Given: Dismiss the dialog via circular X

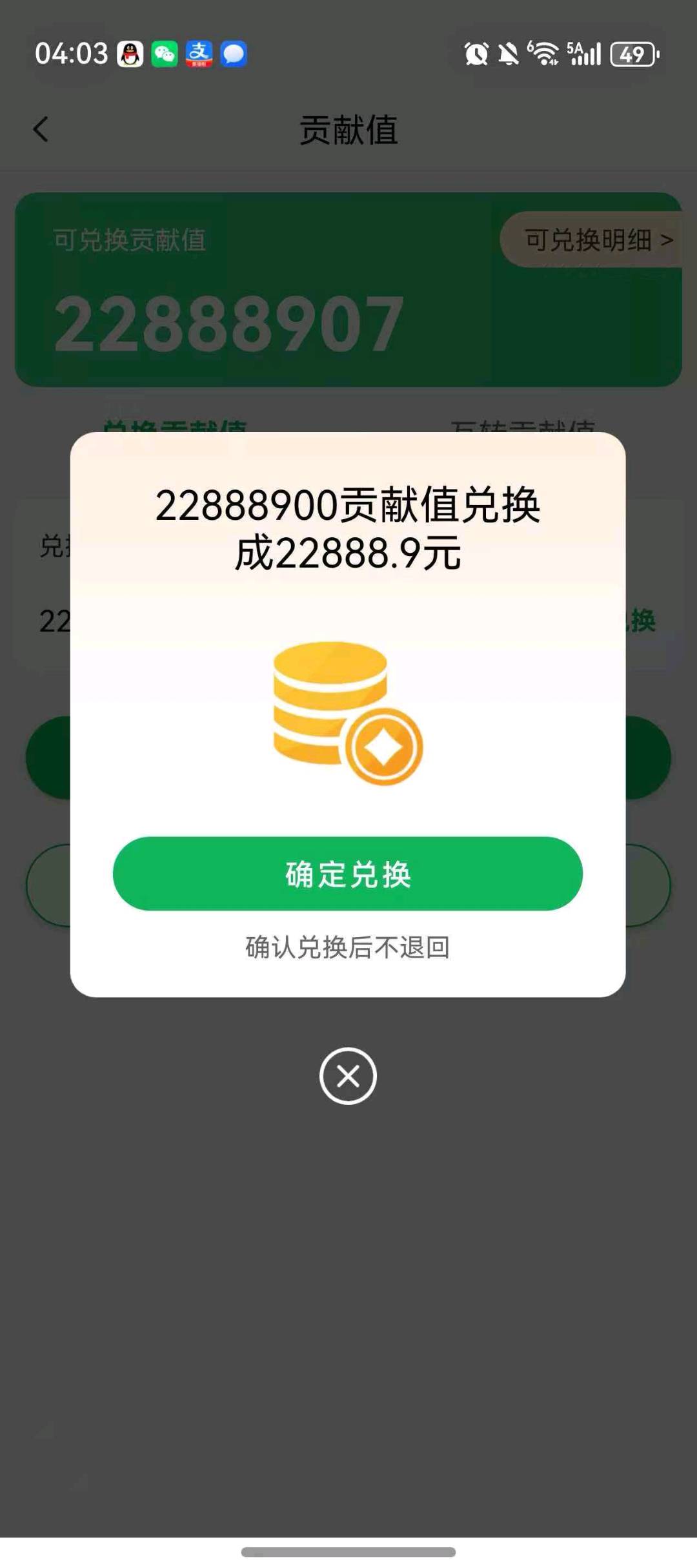Looking at the screenshot, I should click(x=348, y=1075).
